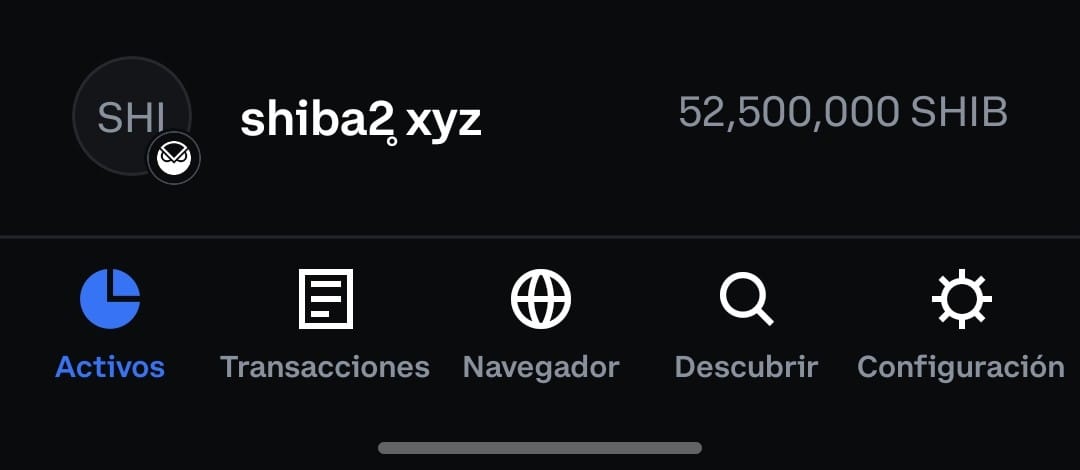Open the Navegador tab

point(541,325)
